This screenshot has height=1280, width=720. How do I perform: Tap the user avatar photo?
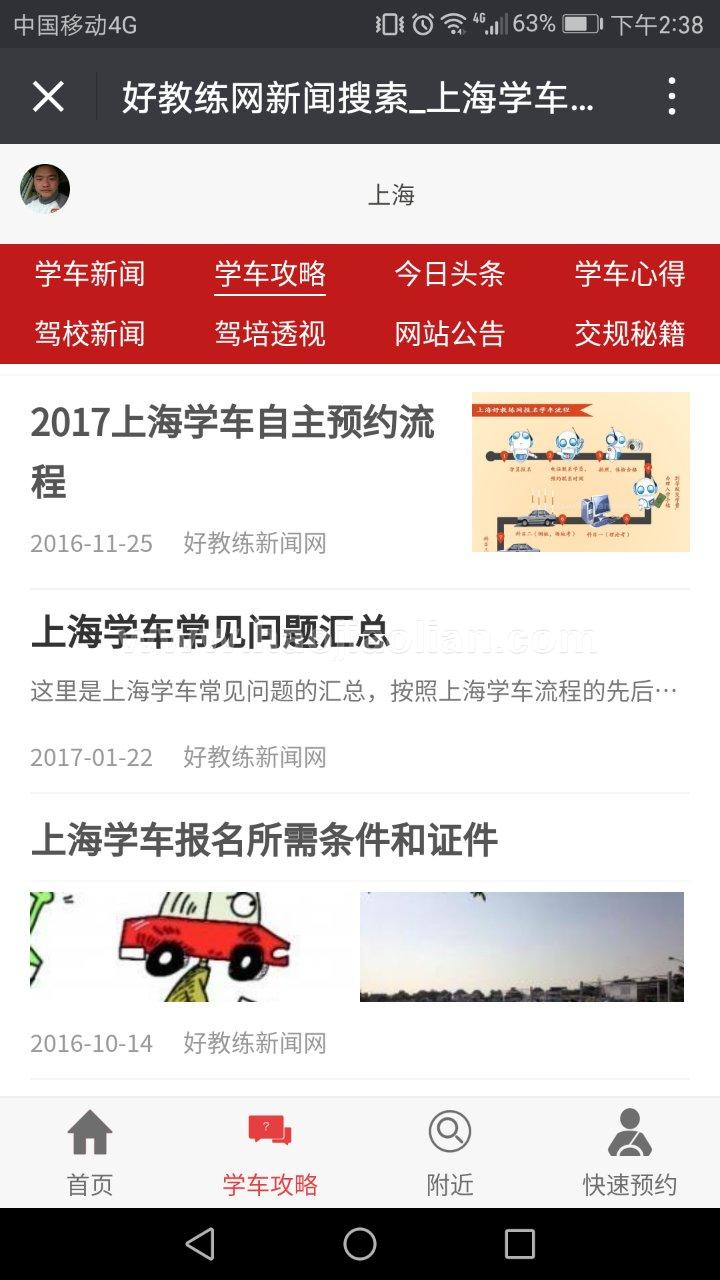tap(45, 189)
